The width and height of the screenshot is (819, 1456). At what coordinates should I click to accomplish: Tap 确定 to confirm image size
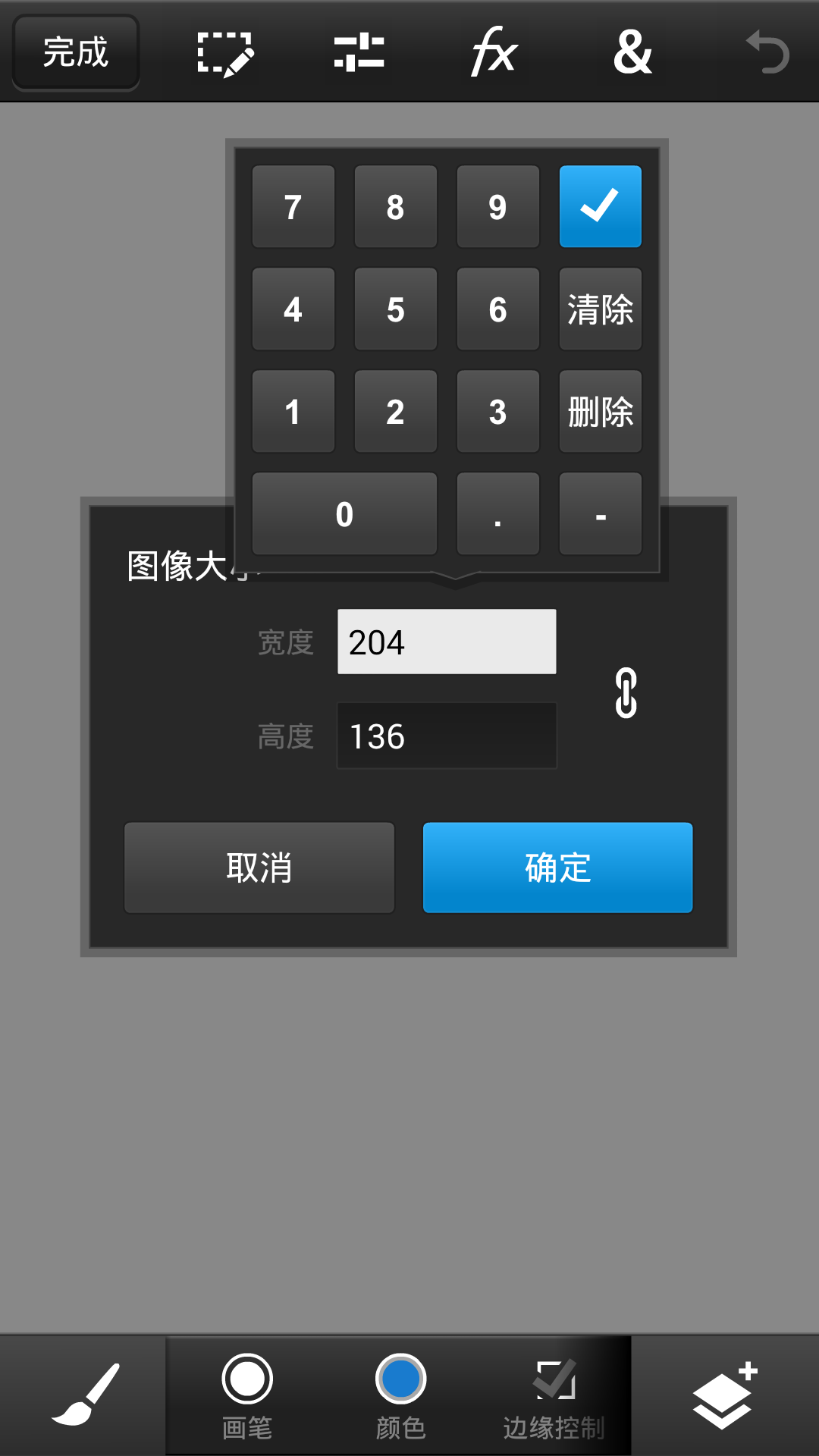tap(557, 868)
